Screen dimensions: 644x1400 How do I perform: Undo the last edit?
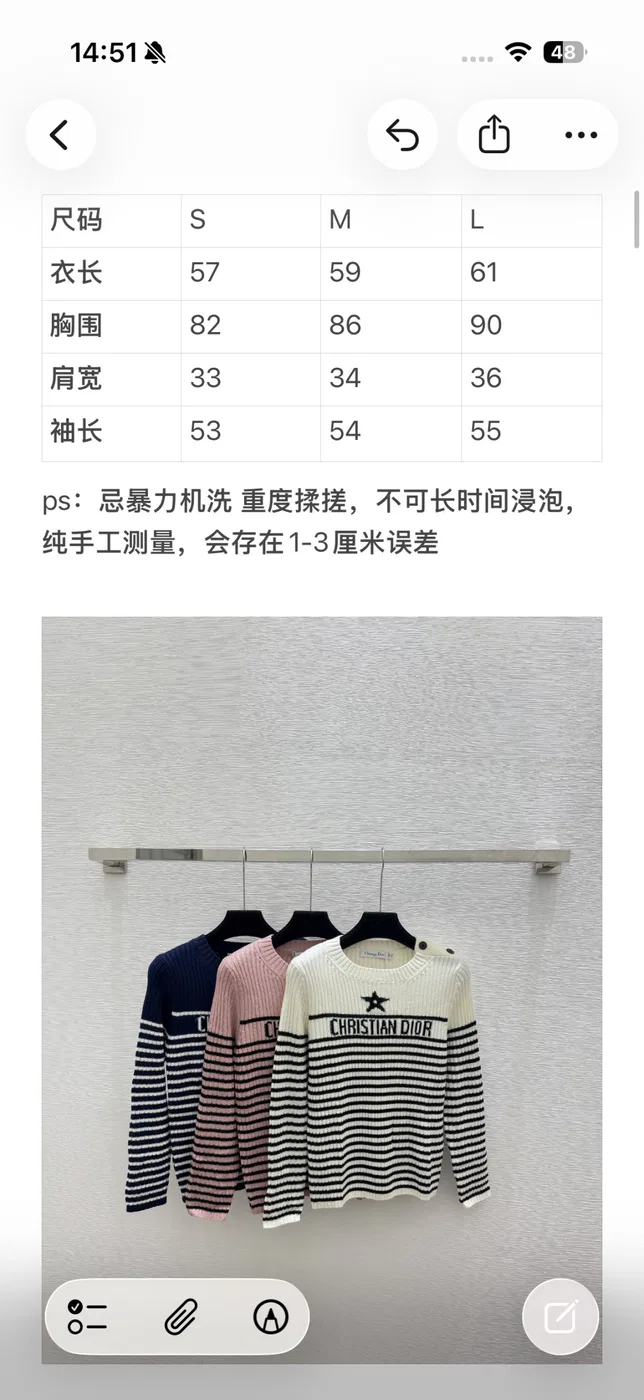402,134
